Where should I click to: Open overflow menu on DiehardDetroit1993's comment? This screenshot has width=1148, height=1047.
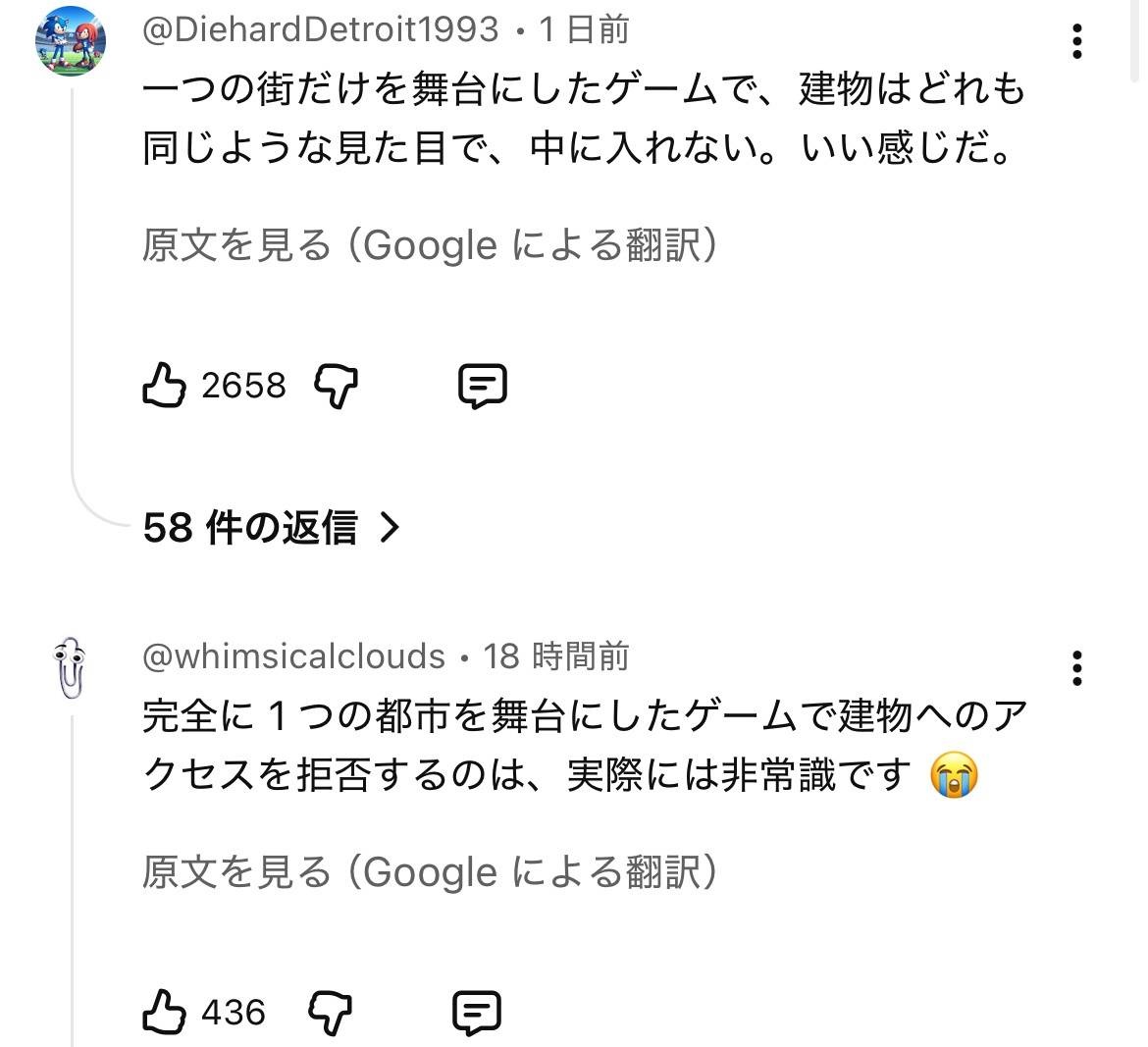1077,41
